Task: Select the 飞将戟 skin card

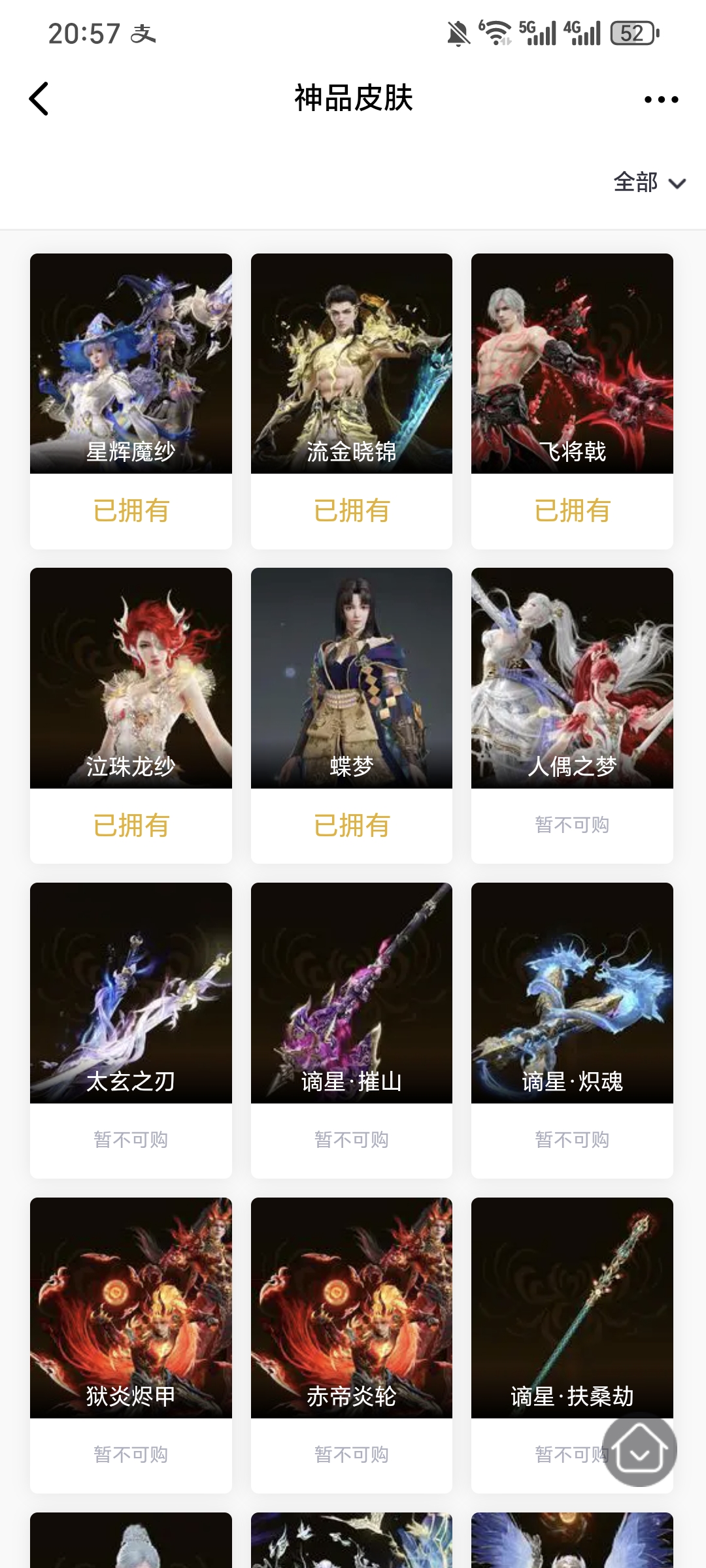Action: (572, 364)
